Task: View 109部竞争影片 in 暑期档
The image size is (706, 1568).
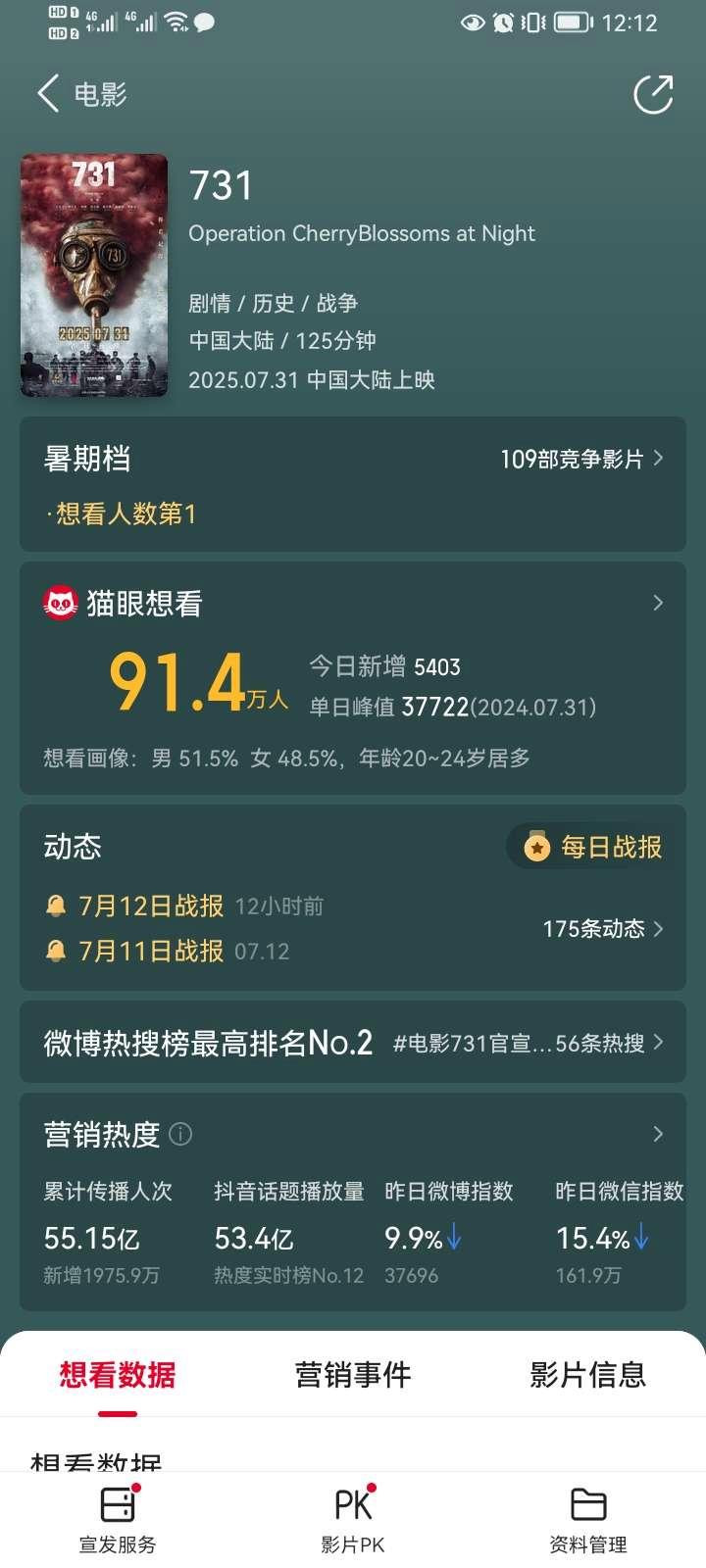Action: (x=582, y=459)
